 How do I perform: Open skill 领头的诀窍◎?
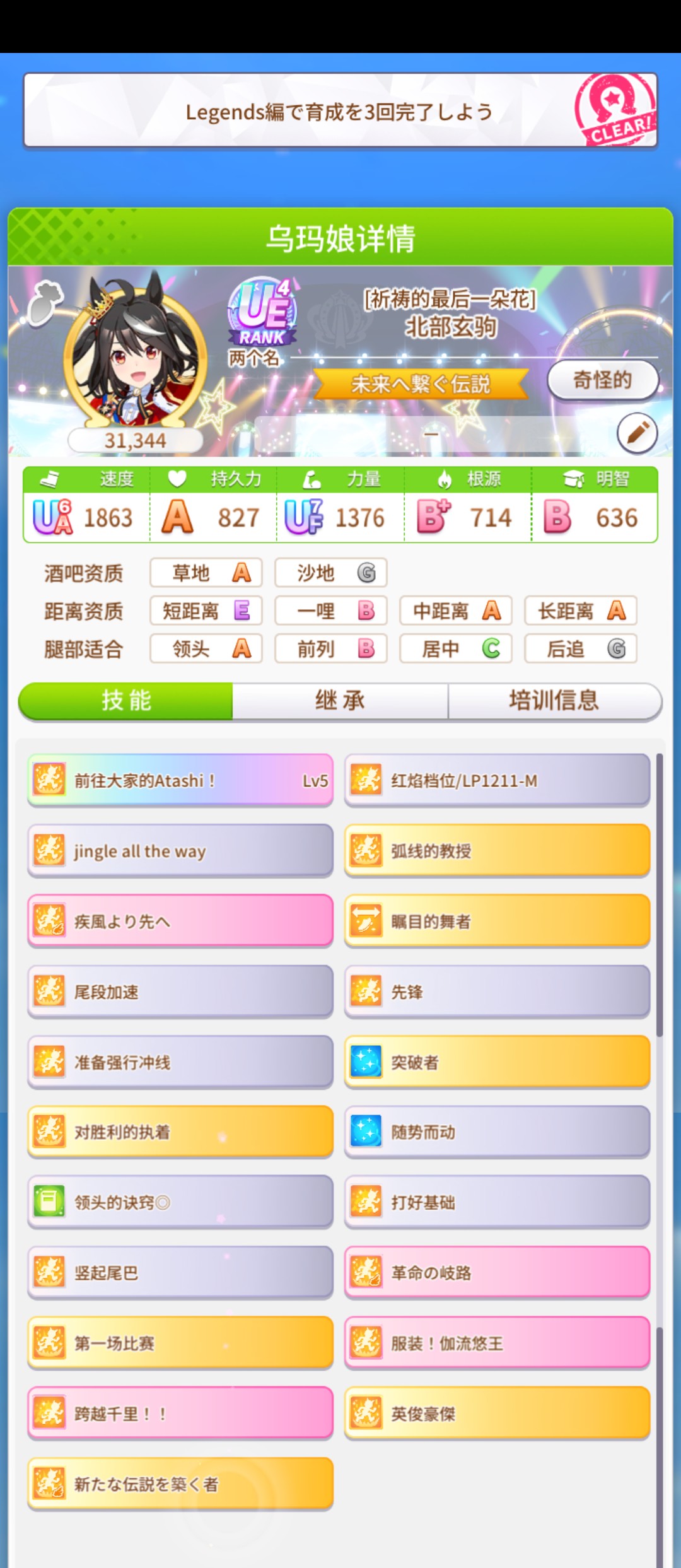click(180, 1202)
